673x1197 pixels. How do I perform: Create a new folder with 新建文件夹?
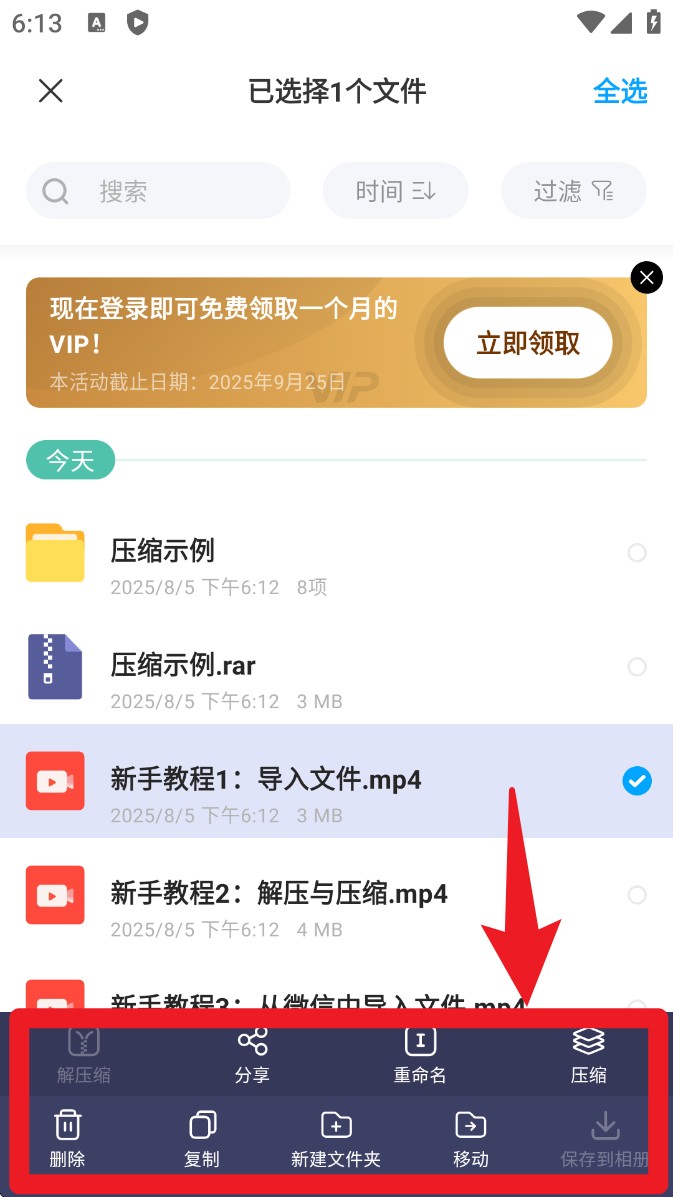[x=336, y=1139]
